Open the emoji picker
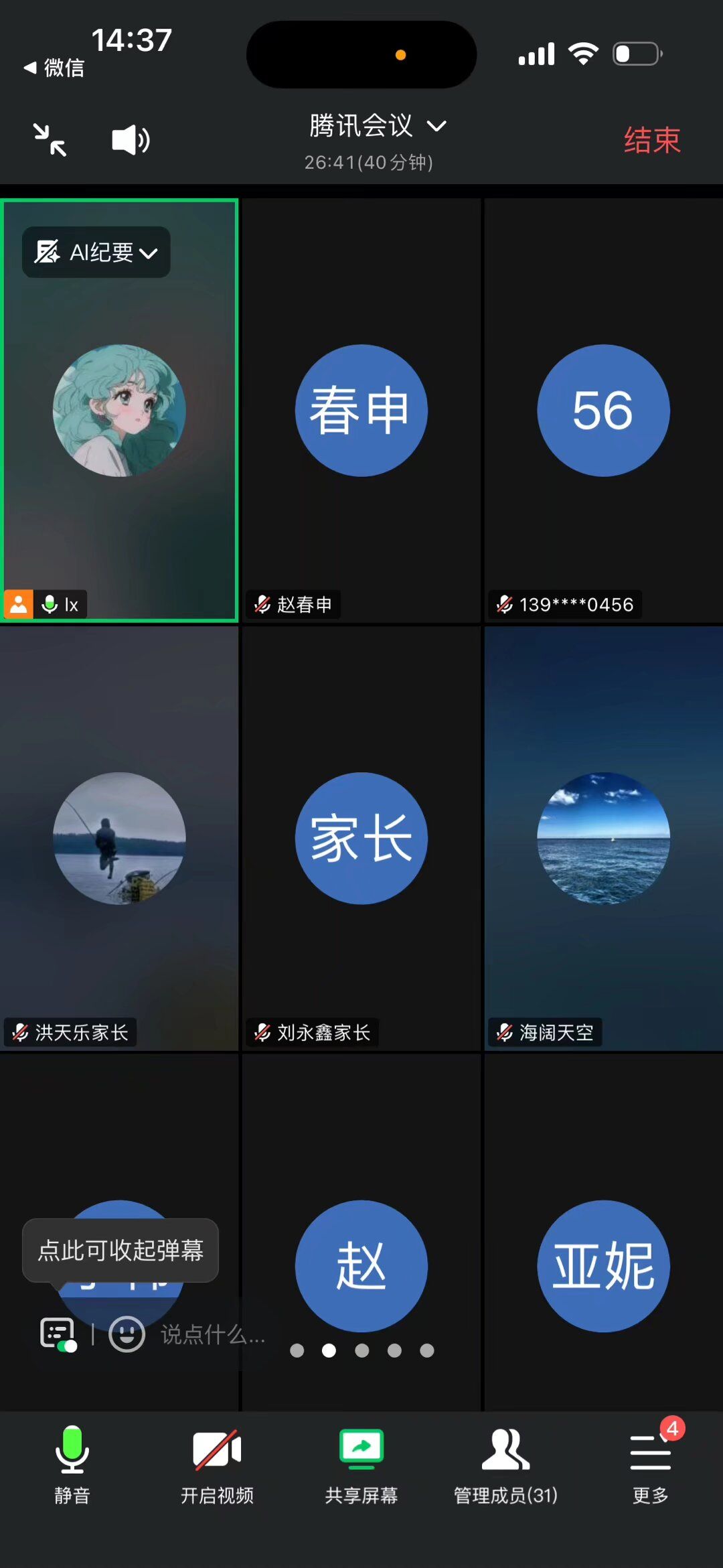Viewport: 723px width, 1568px height. pyautogui.click(x=127, y=1334)
